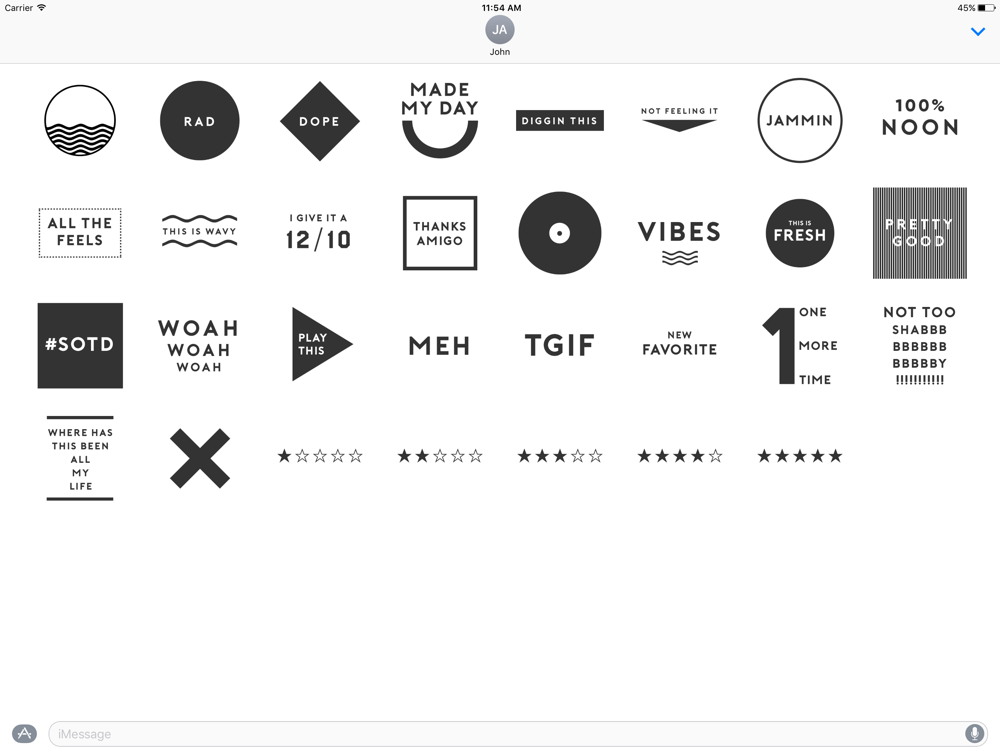Select the NOT FEELING IT sticker
This screenshot has width=1000, height=750.
pyautogui.click(x=680, y=119)
